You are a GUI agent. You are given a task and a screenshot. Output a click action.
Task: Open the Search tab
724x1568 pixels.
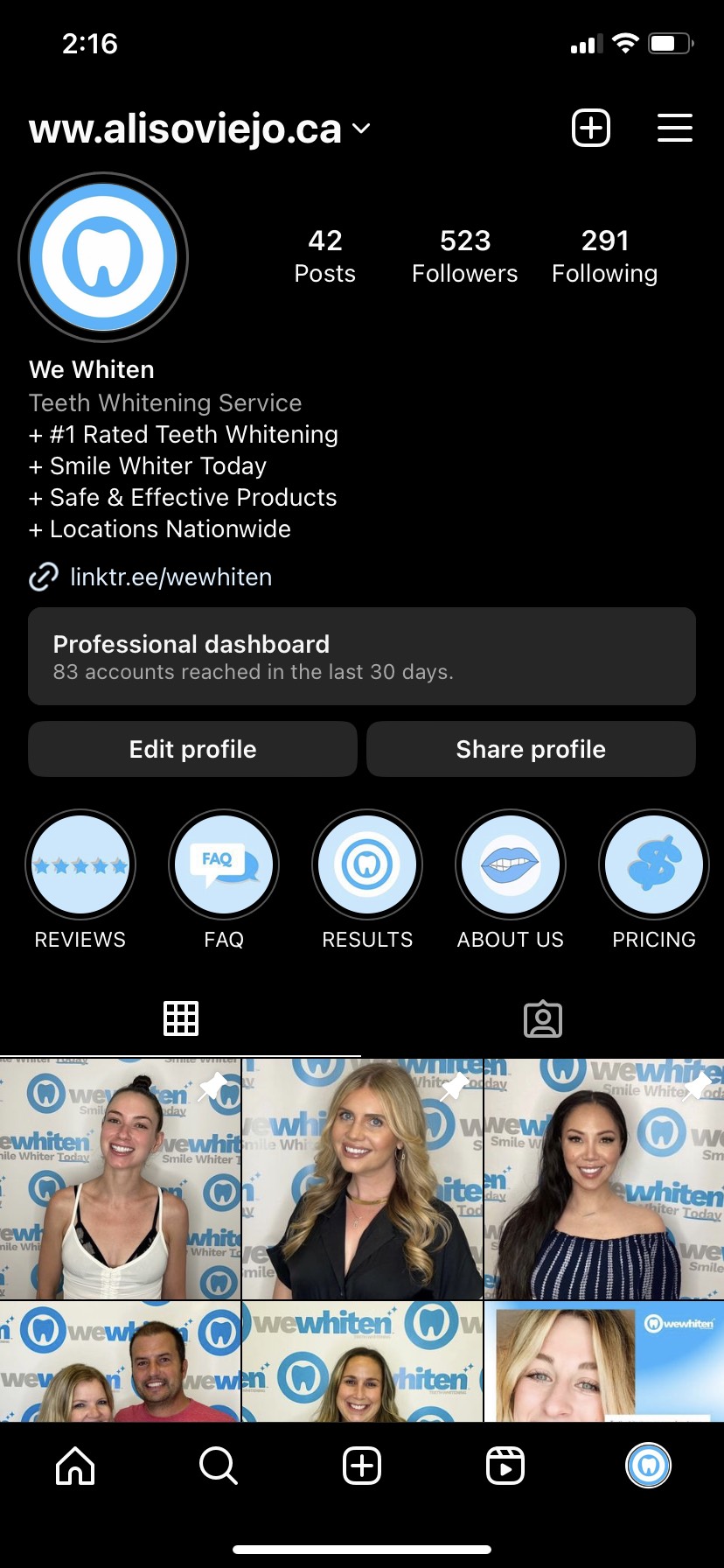[x=219, y=1466]
